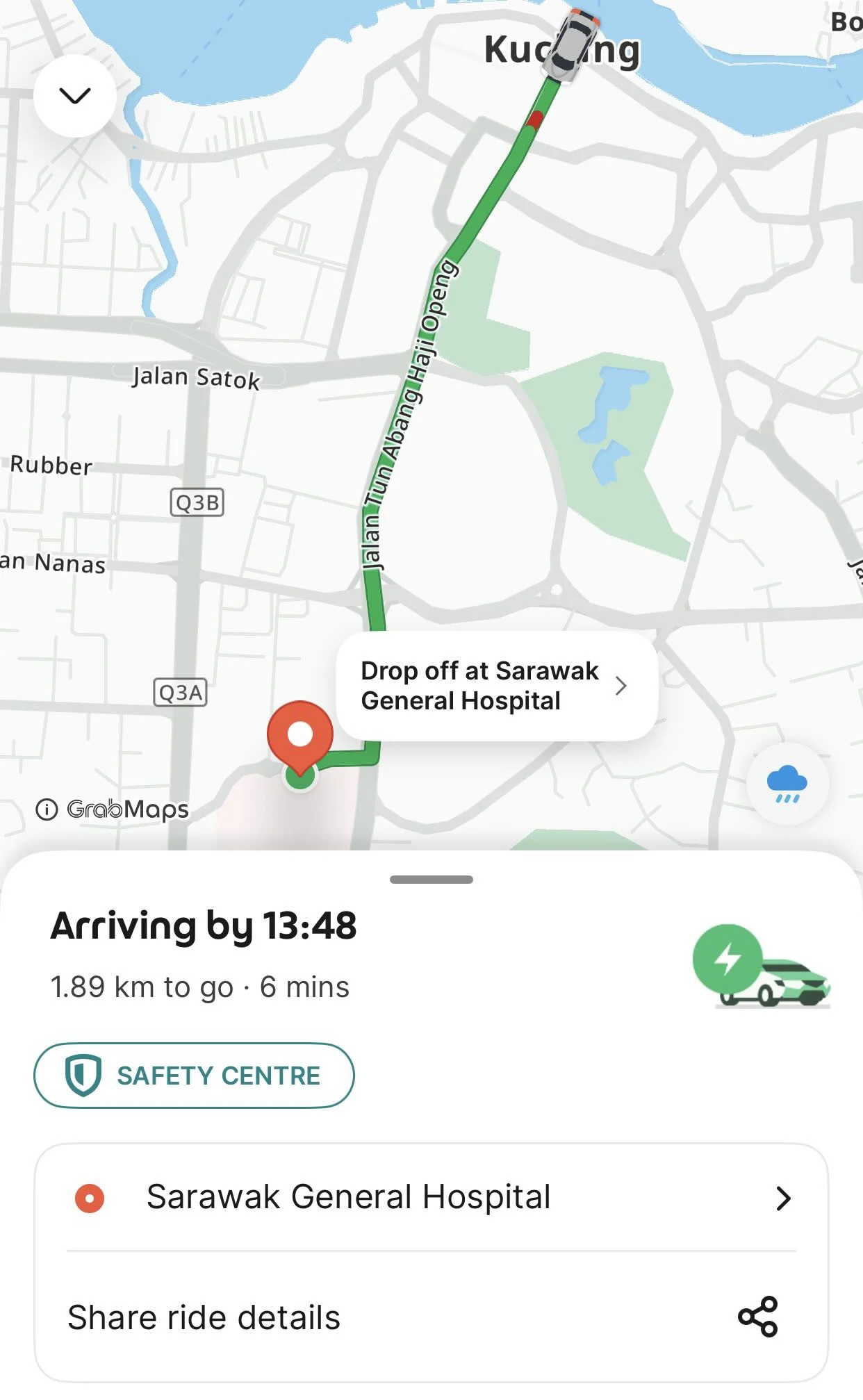
Task: Tap the GrabMaps info icon
Action: [47, 809]
